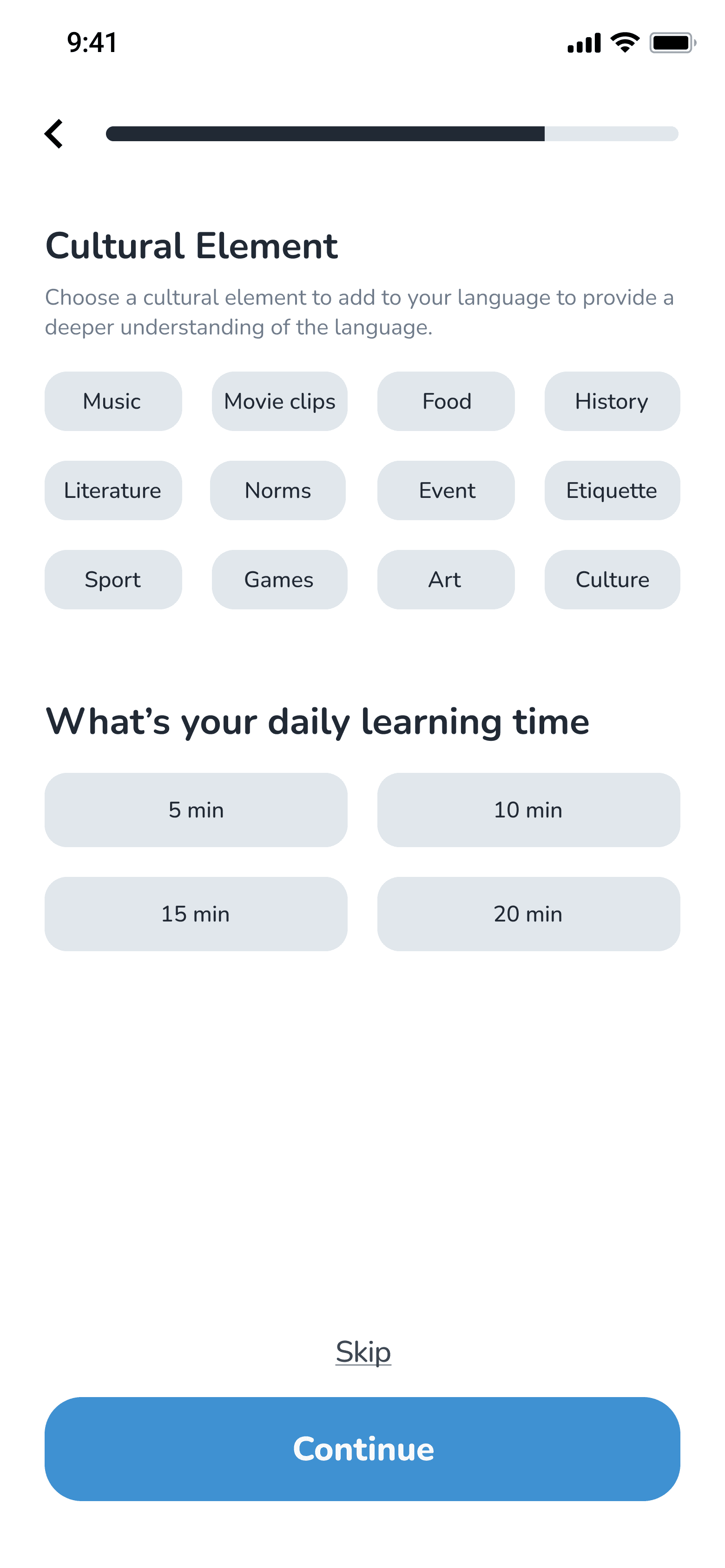Tap the Art chip
This screenshot has height=1568, width=725.
coord(446,579)
